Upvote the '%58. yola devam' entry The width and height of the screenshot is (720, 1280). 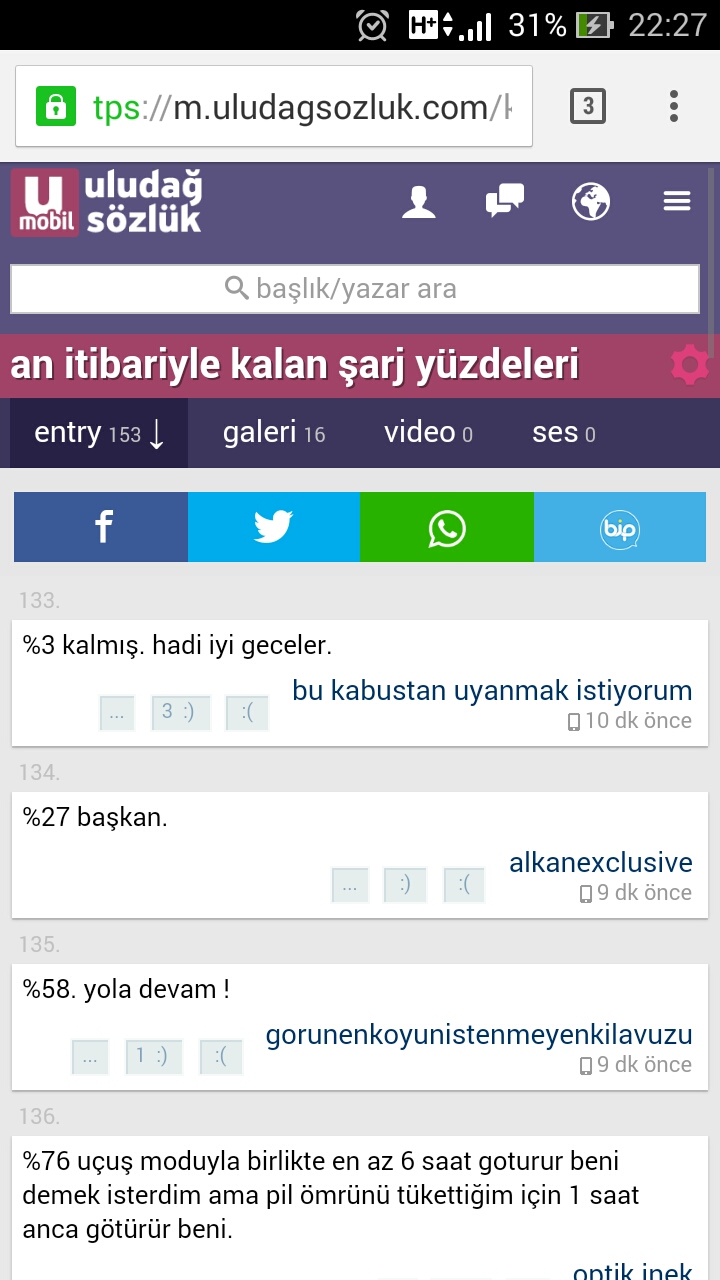pyautogui.click(x=153, y=1057)
